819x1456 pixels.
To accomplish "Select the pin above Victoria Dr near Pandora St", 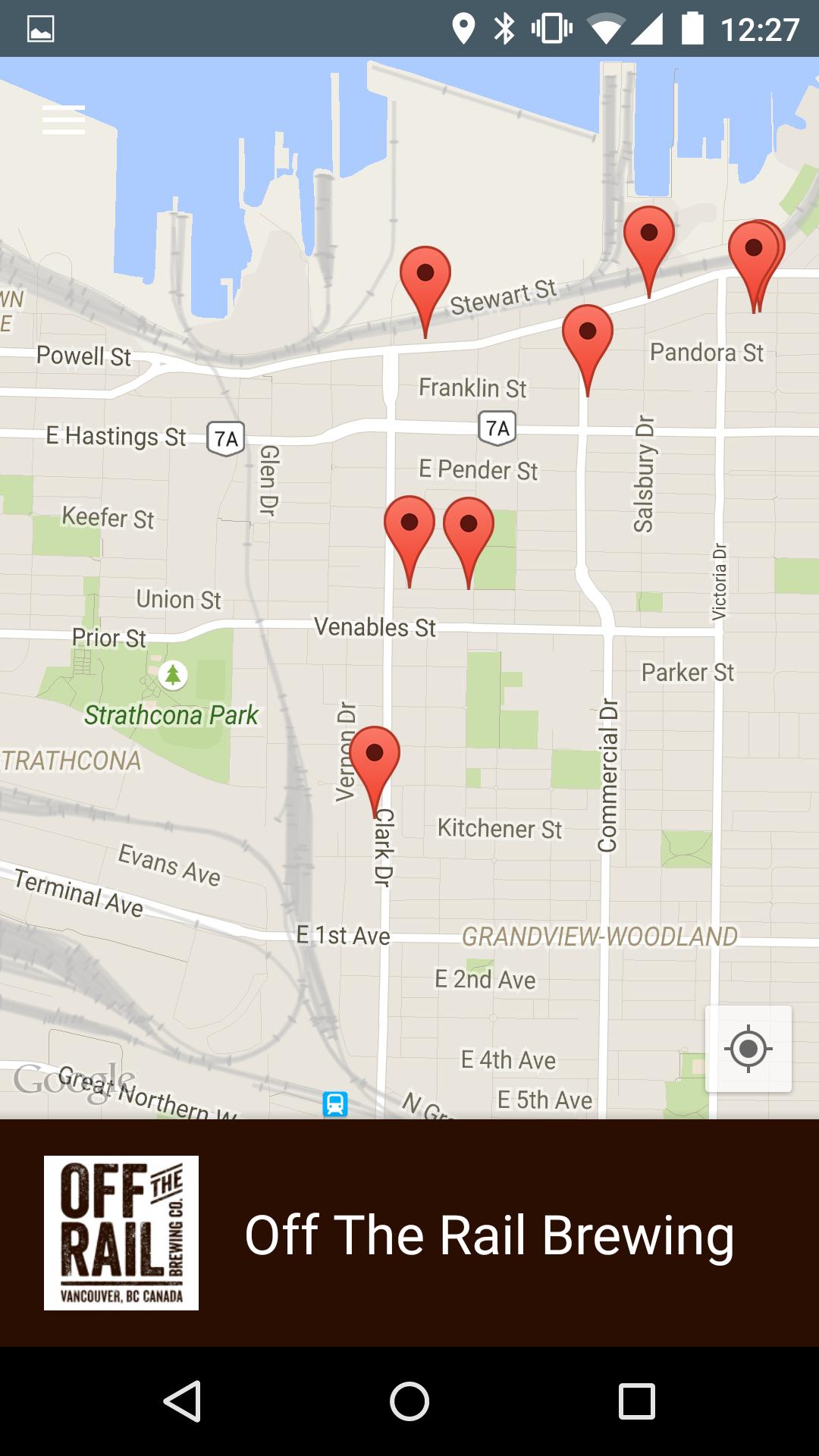I will tap(754, 252).
